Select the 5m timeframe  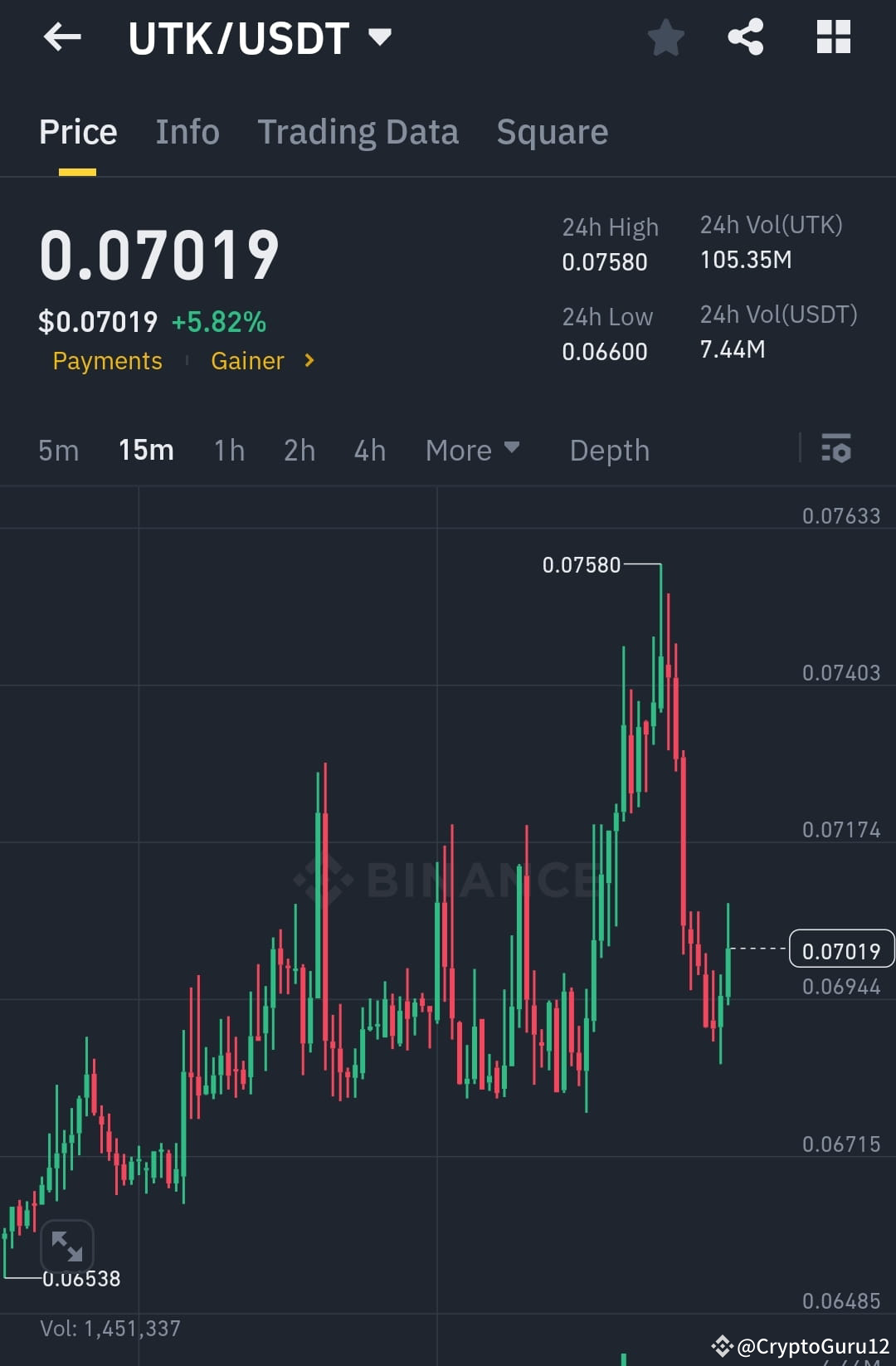(58, 450)
